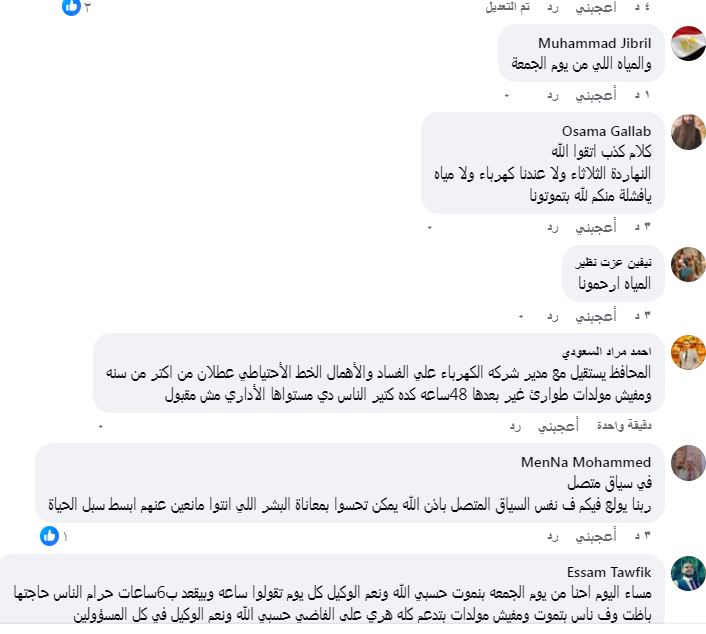Open MenNa Mohammed's profile name
The height and width of the screenshot is (634, 706).
coord(585,462)
